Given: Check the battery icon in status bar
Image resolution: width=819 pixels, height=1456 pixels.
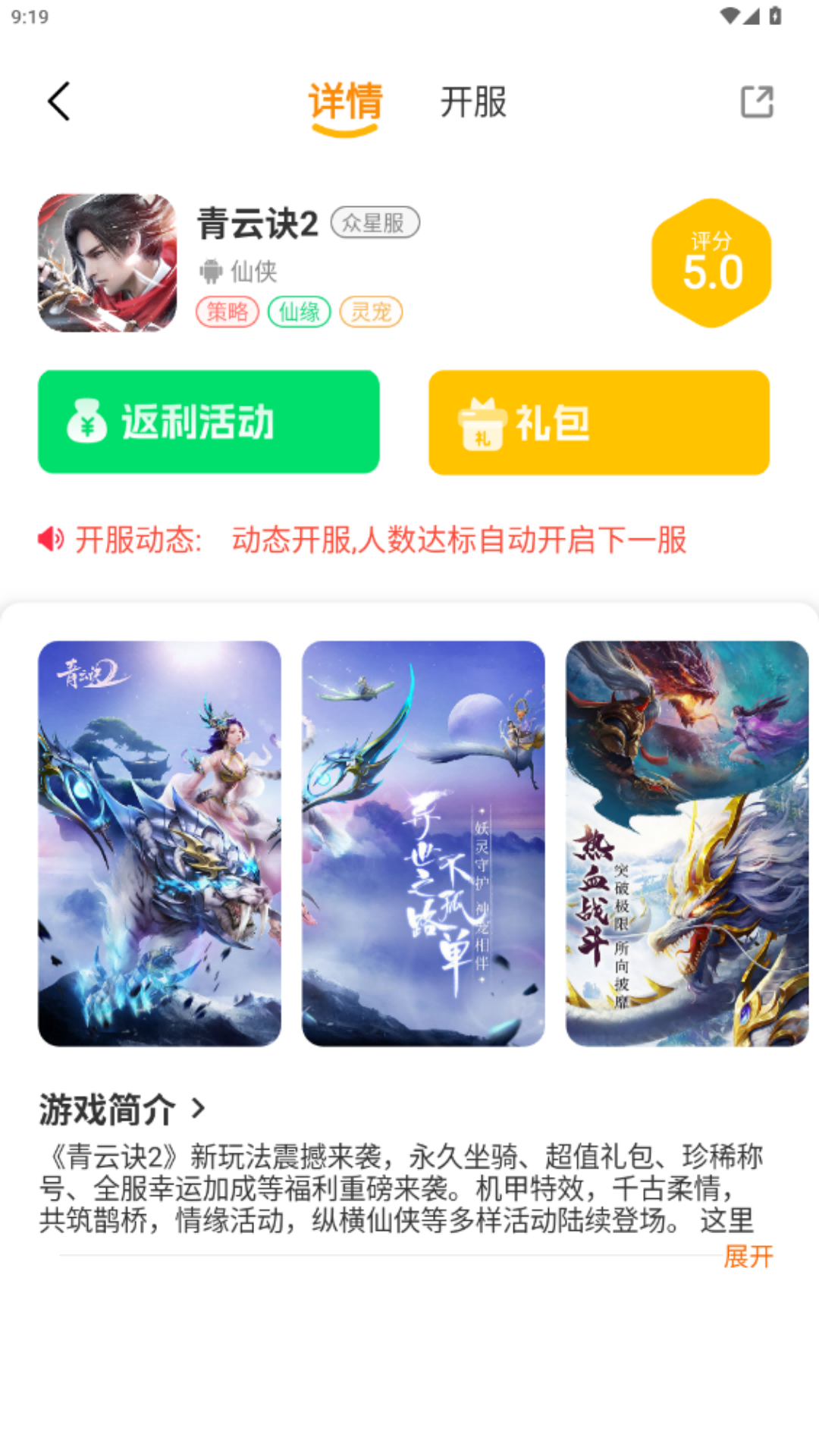Looking at the screenshot, I should click(774, 15).
